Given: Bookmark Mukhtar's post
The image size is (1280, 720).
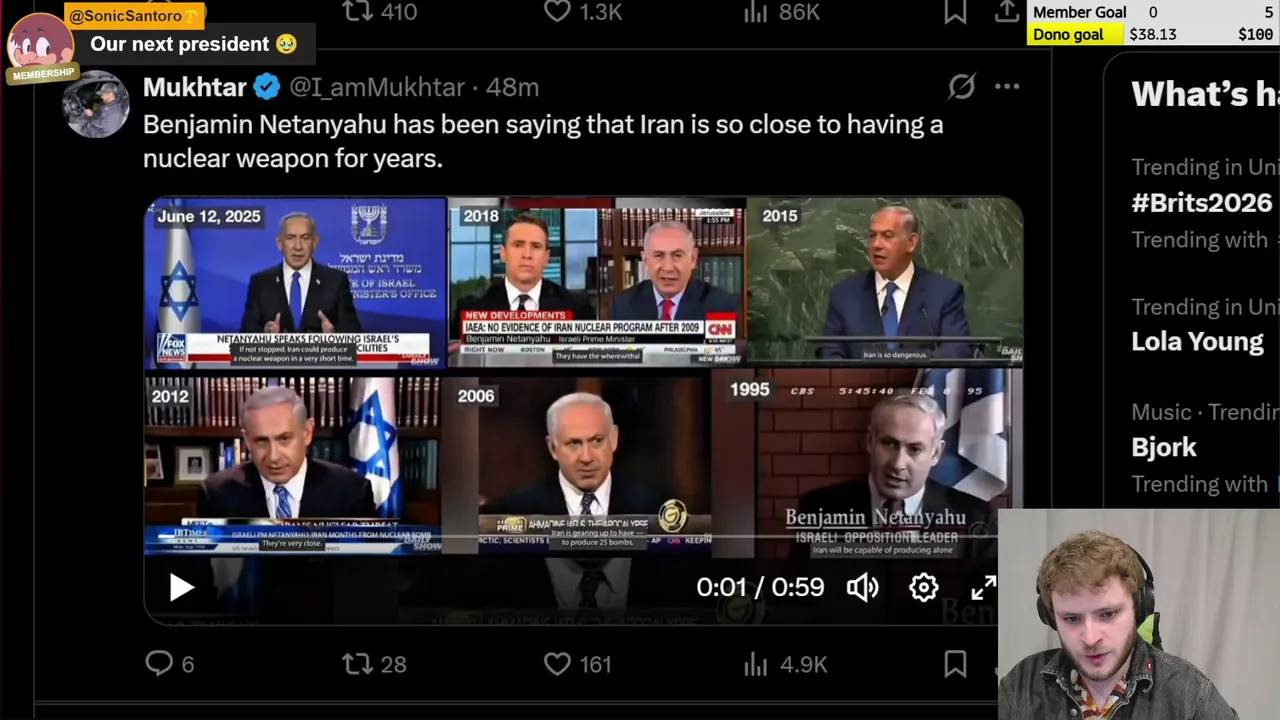Looking at the screenshot, I should [x=955, y=664].
